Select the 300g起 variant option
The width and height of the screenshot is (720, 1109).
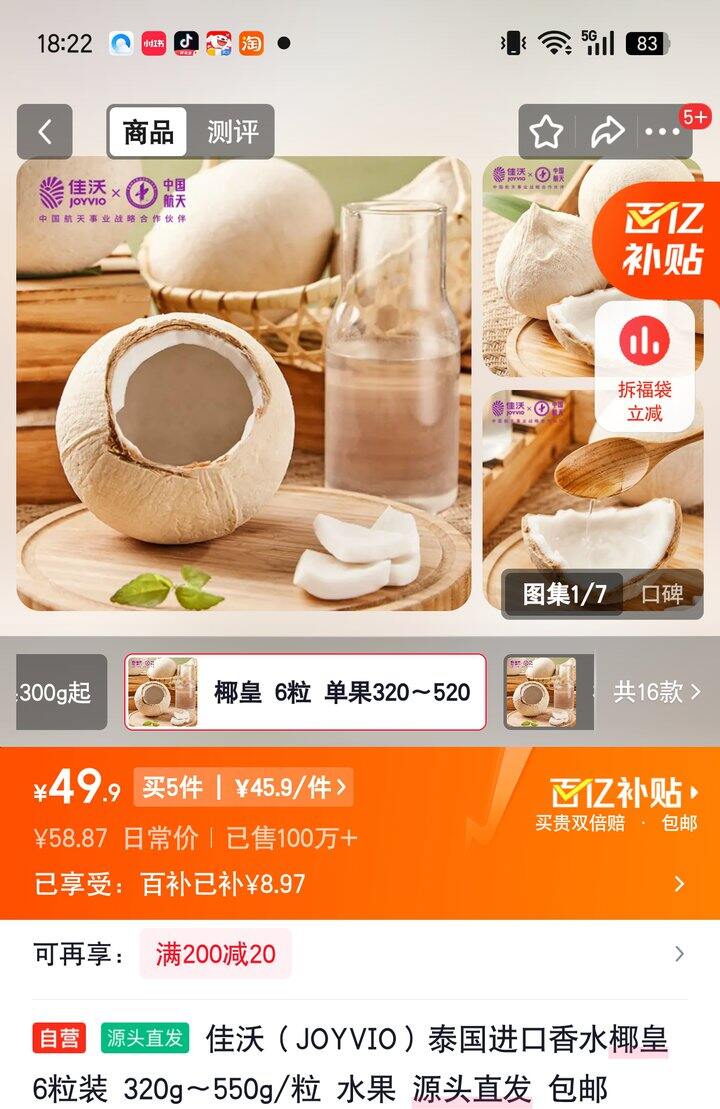62,692
